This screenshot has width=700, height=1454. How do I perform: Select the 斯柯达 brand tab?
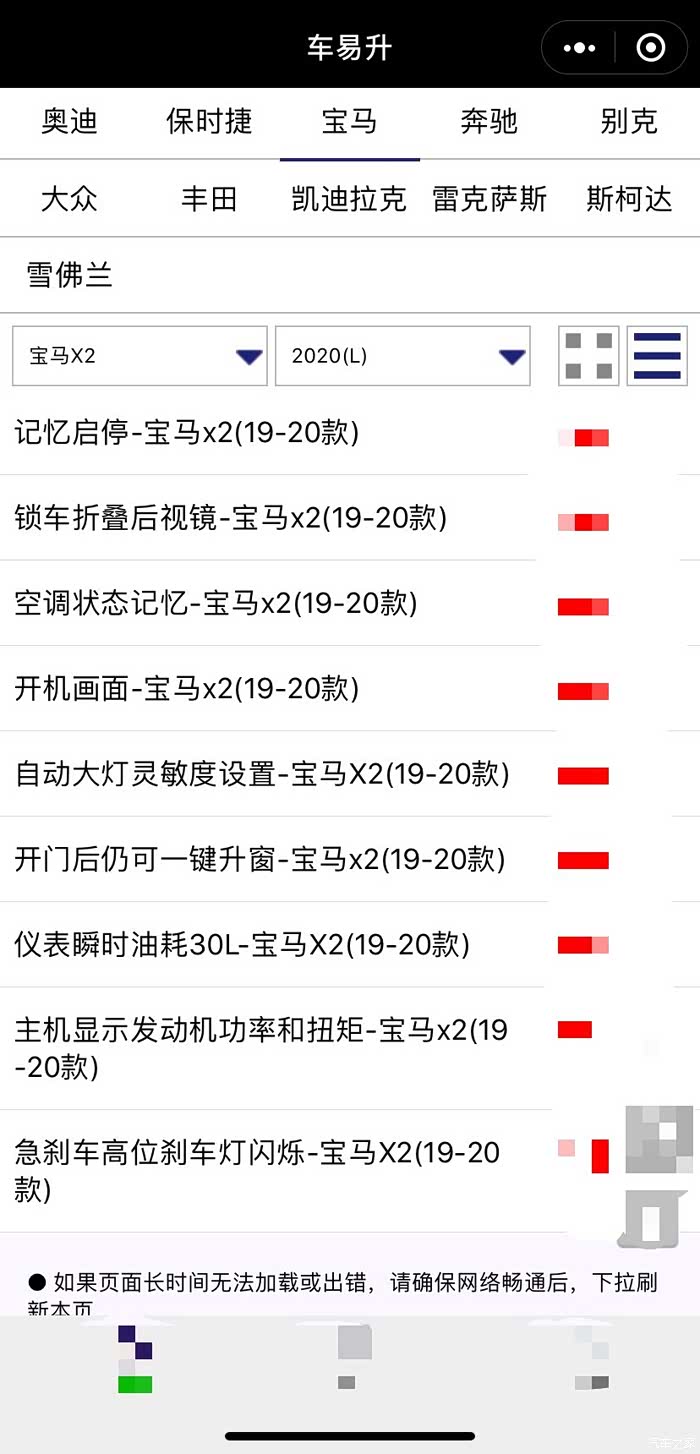pyautogui.click(x=629, y=199)
